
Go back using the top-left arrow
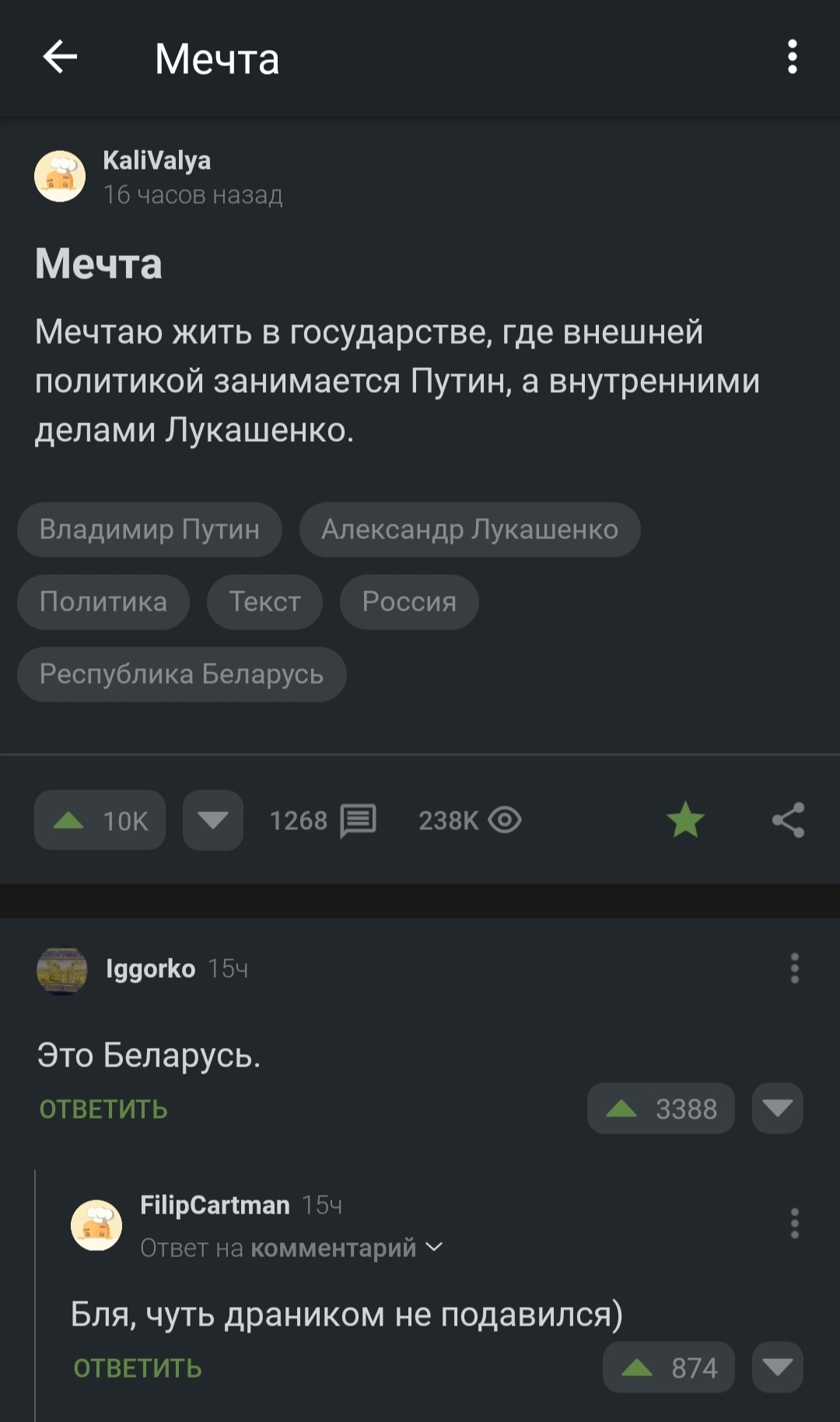[60, 58]
